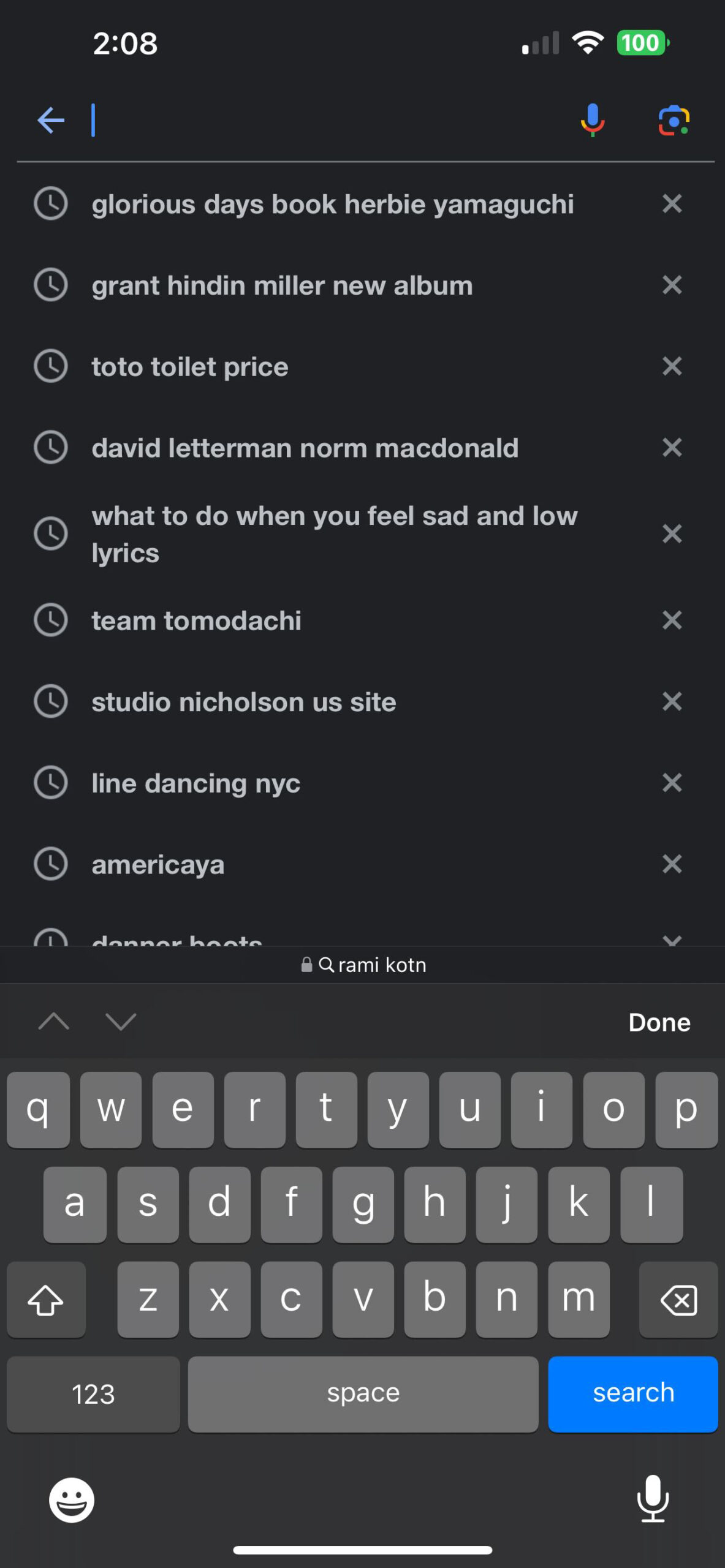
Task: Open the "toto toilet price" recent search
Action: coord(190,367)
